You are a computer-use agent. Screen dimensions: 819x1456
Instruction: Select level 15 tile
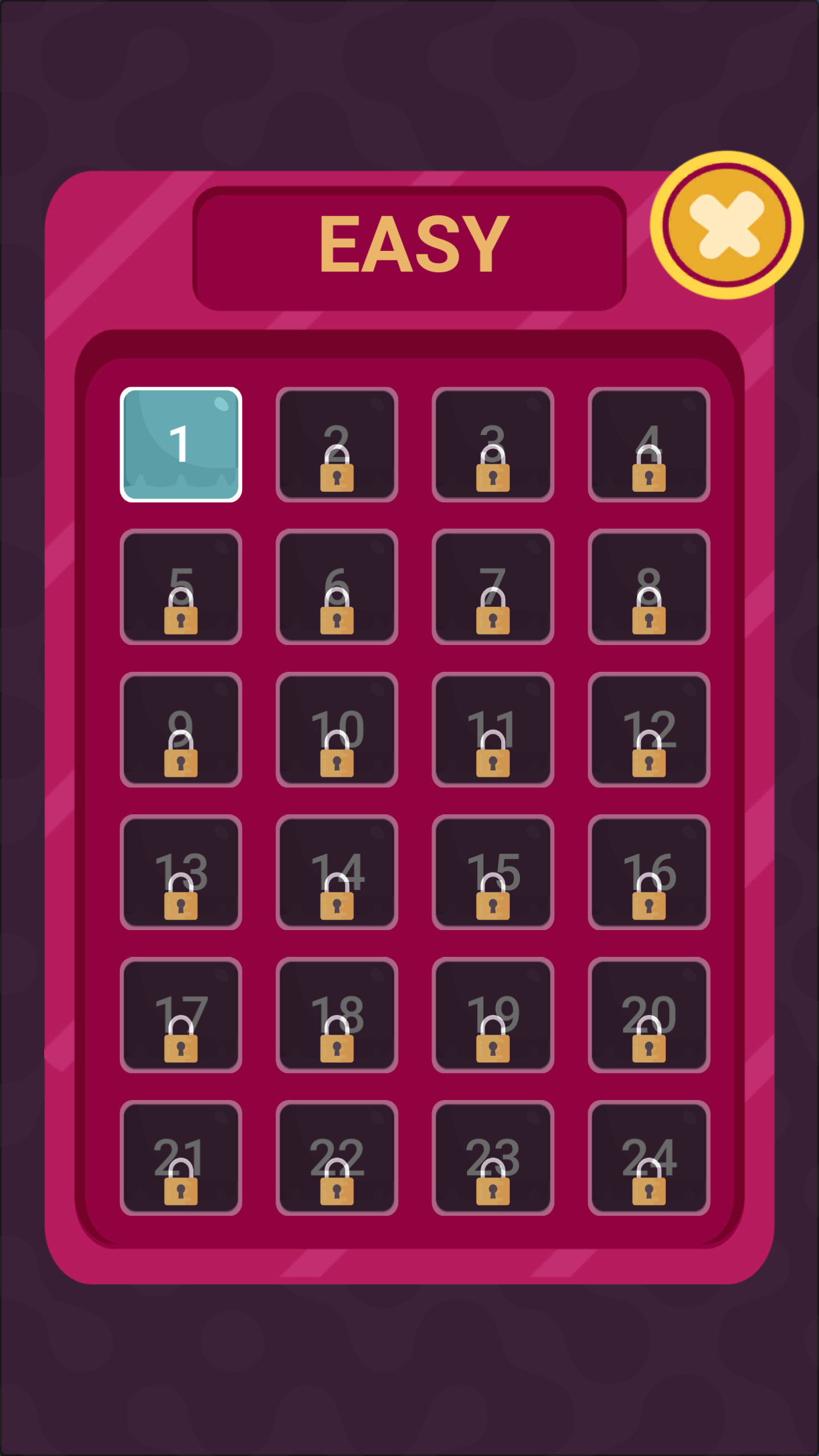click(493, 872)
